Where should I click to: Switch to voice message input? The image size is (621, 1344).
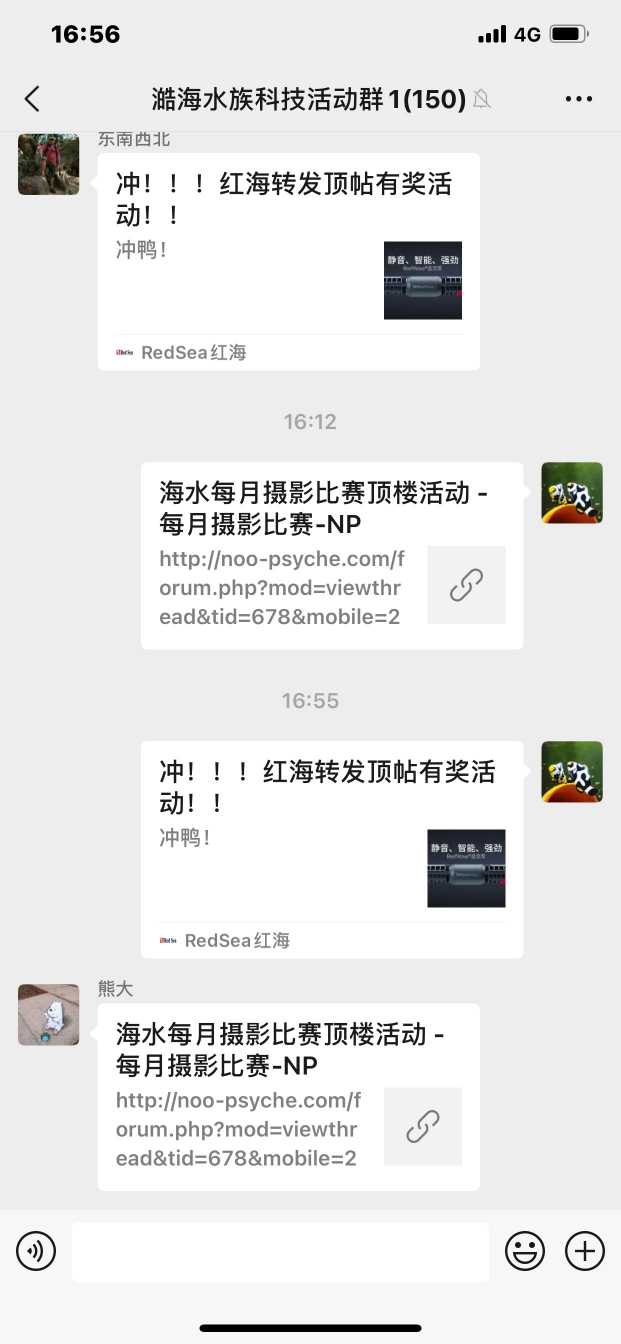point(36,1250)
